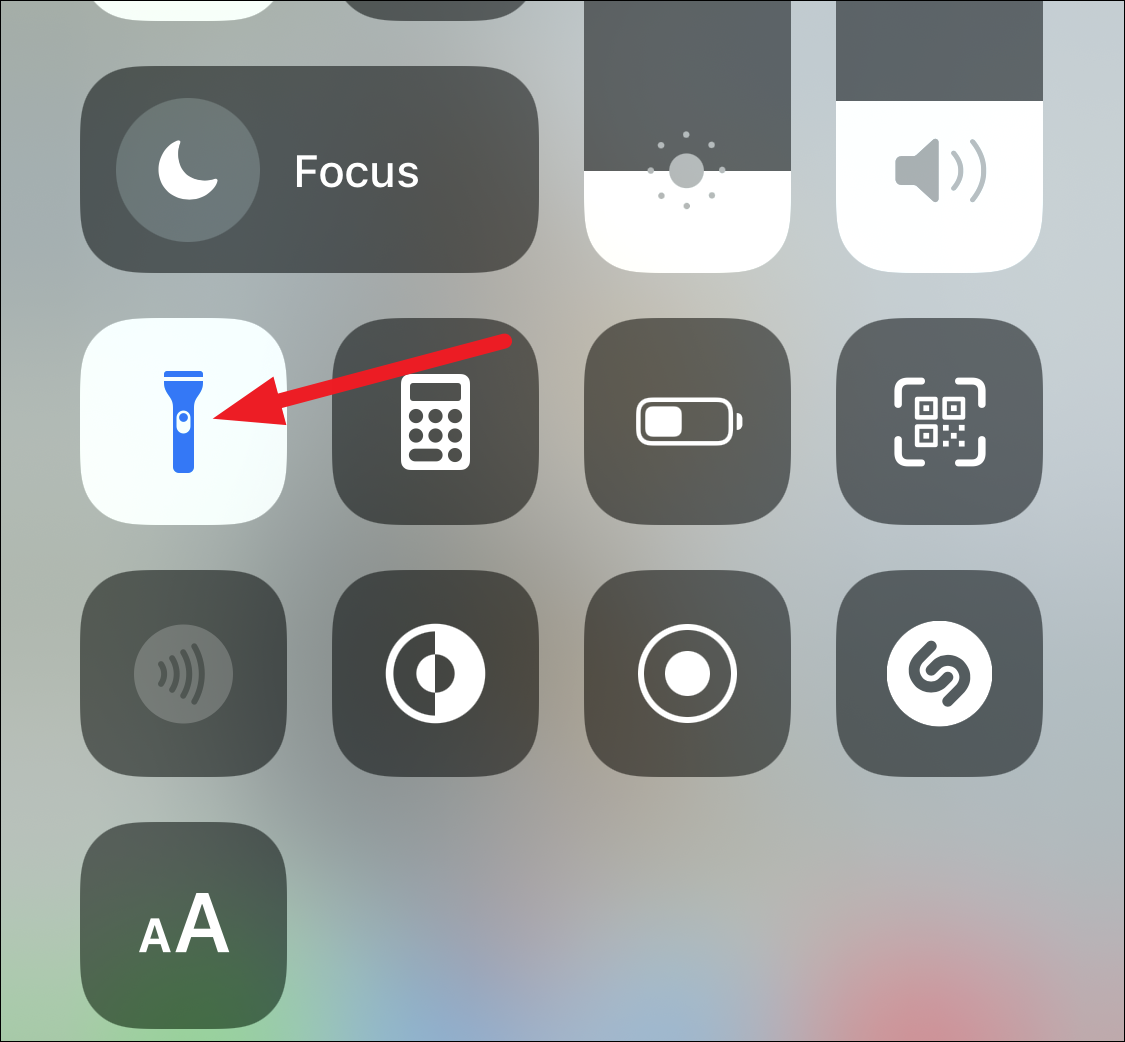Open the Text Size control
1125x1042 pixels.
click(184, 925)
